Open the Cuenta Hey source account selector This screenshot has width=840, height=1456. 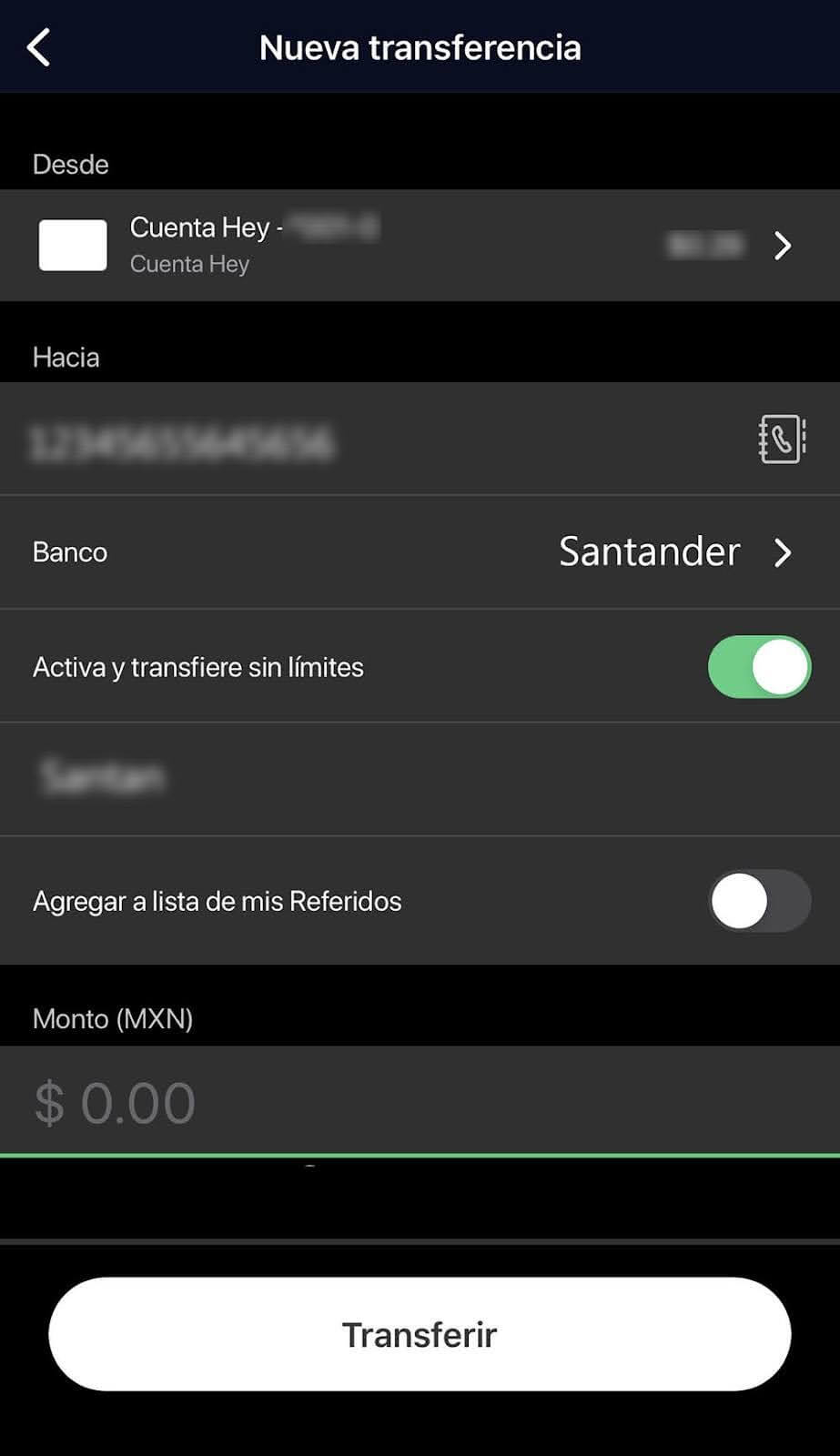pos(419,246)
